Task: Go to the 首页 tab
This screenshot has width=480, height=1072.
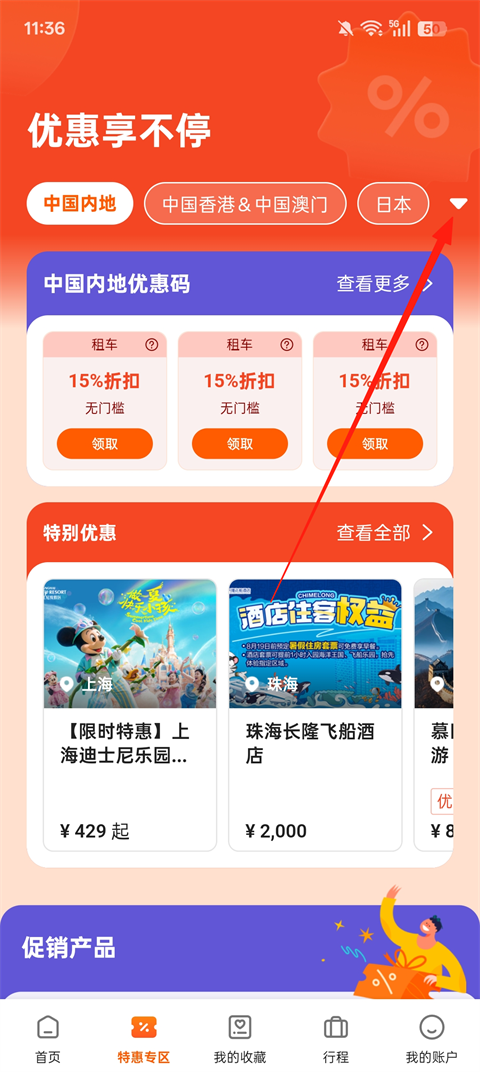Action: coord(48,1038)
